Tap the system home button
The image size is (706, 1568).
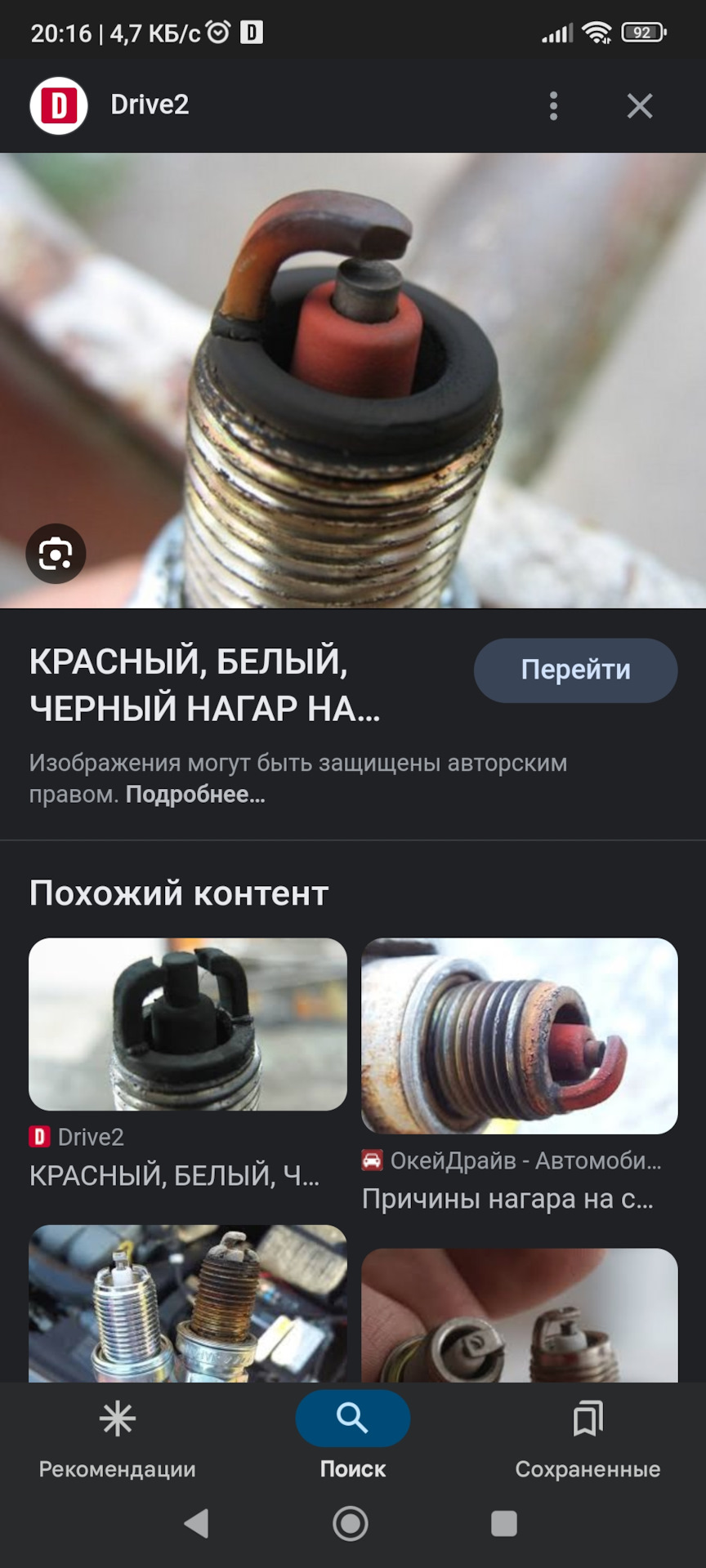coord(351,1524)
